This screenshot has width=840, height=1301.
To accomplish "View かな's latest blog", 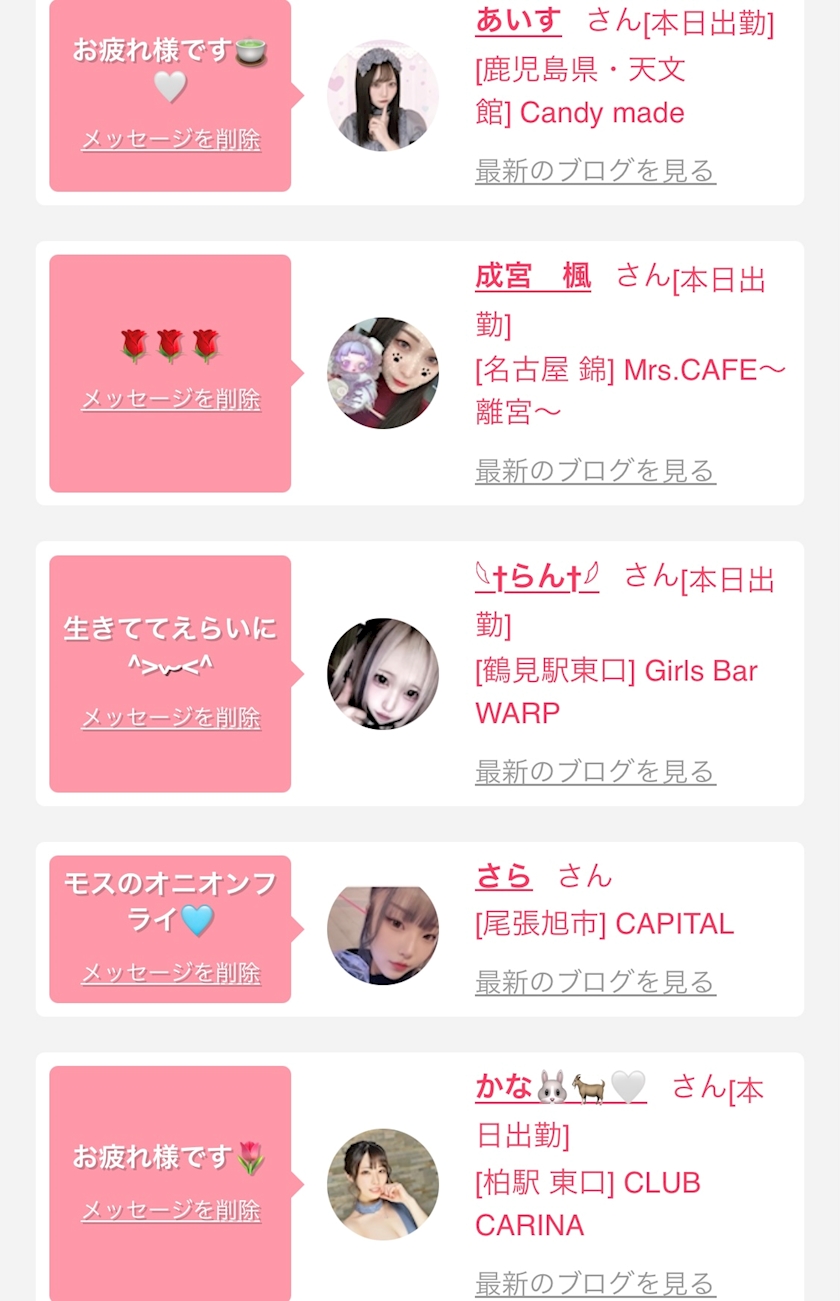I will point(595,1282).
